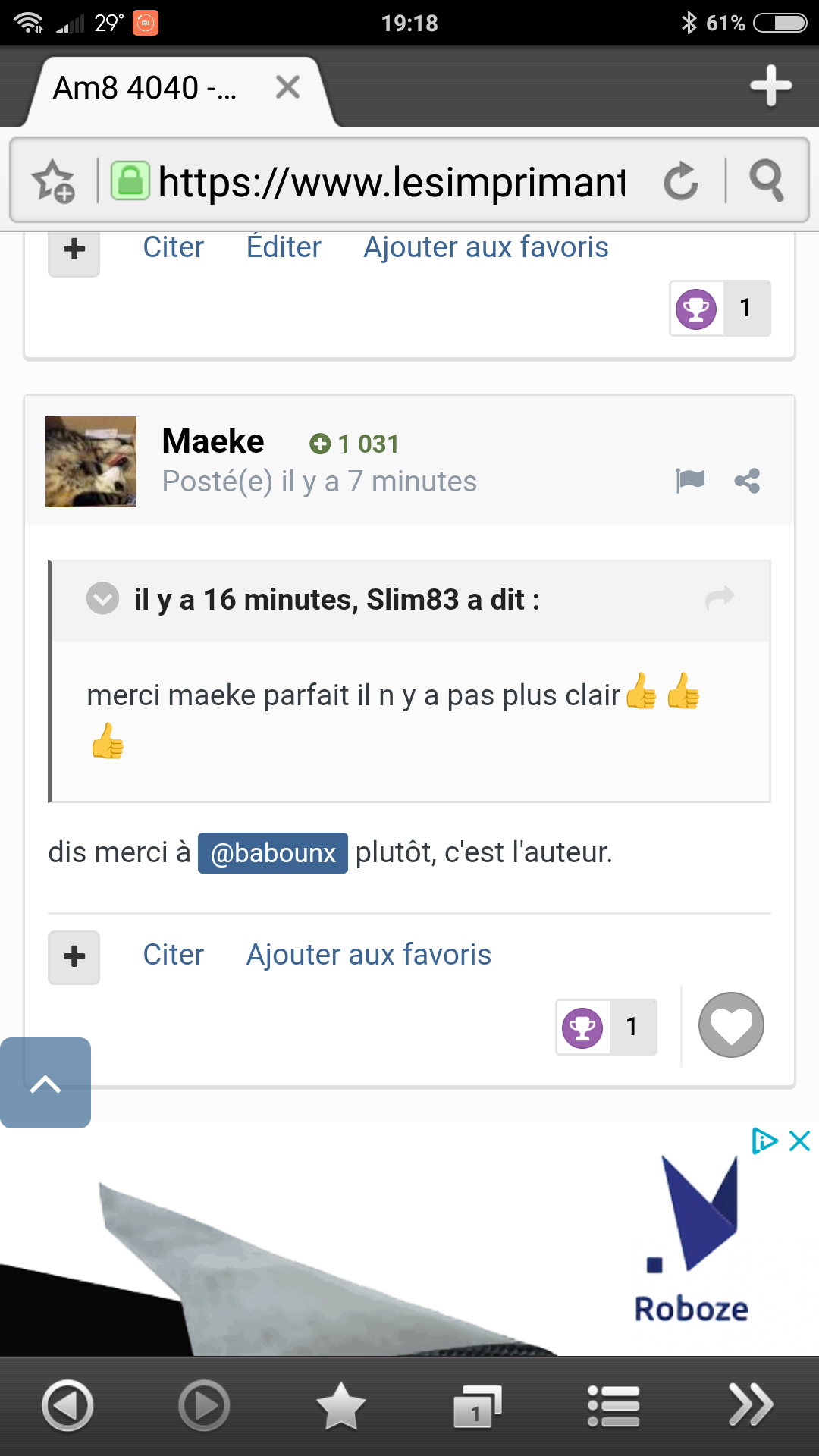Collapse the quoted Slim83 message
This screenshot has height=1456, width=819.
point(102,598)
